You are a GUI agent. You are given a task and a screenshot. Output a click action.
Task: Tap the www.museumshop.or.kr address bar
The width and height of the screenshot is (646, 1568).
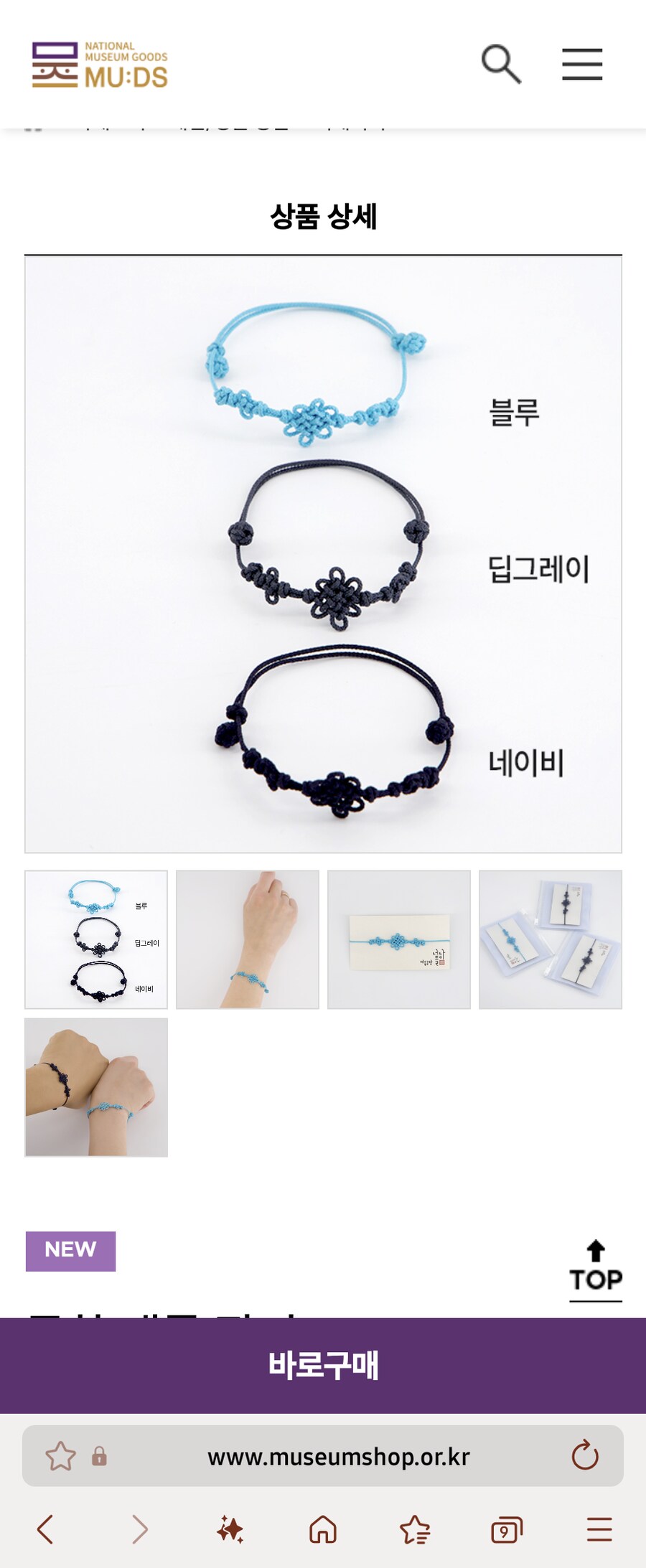click(x=338, y=1457)
